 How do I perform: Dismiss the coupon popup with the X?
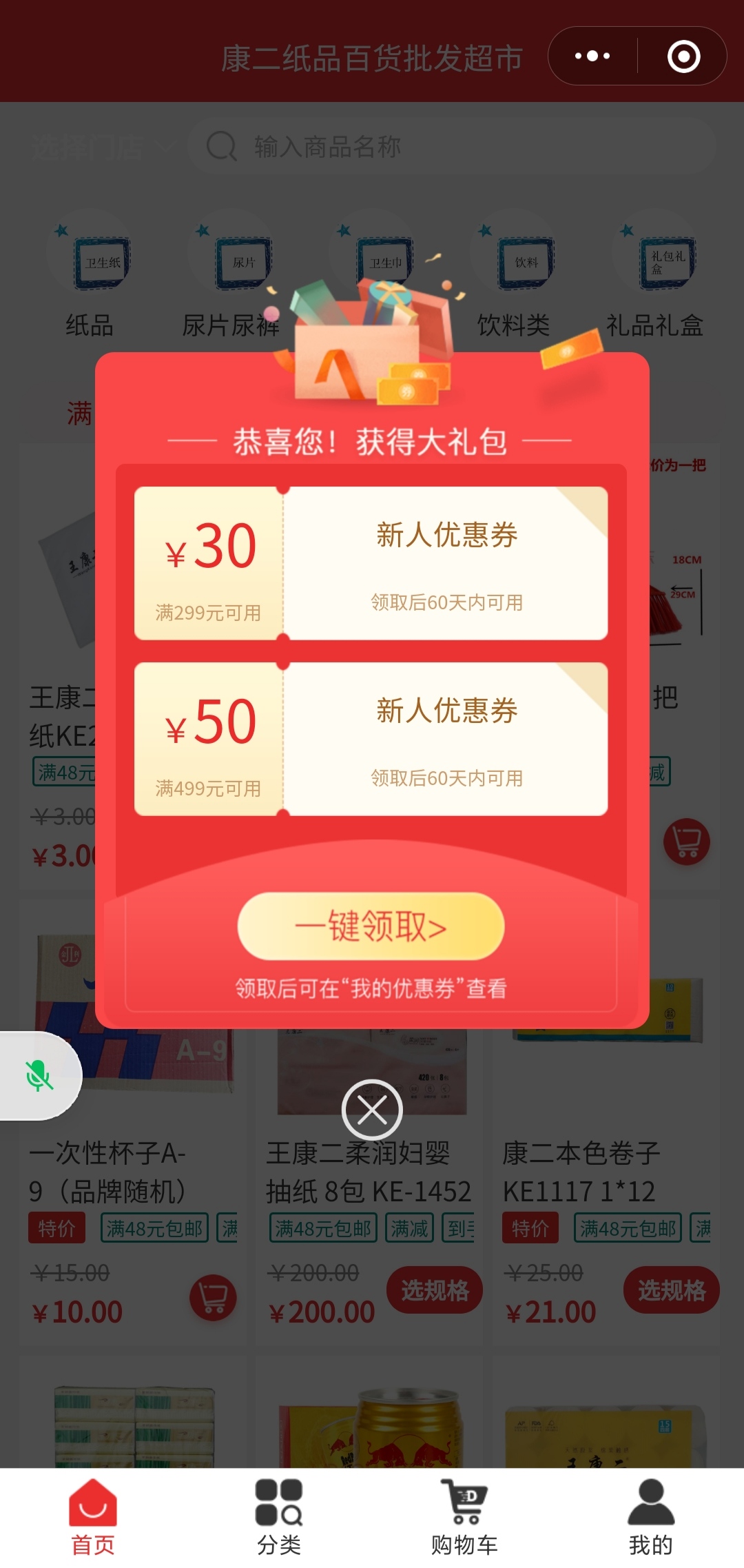pos(372,1110)
